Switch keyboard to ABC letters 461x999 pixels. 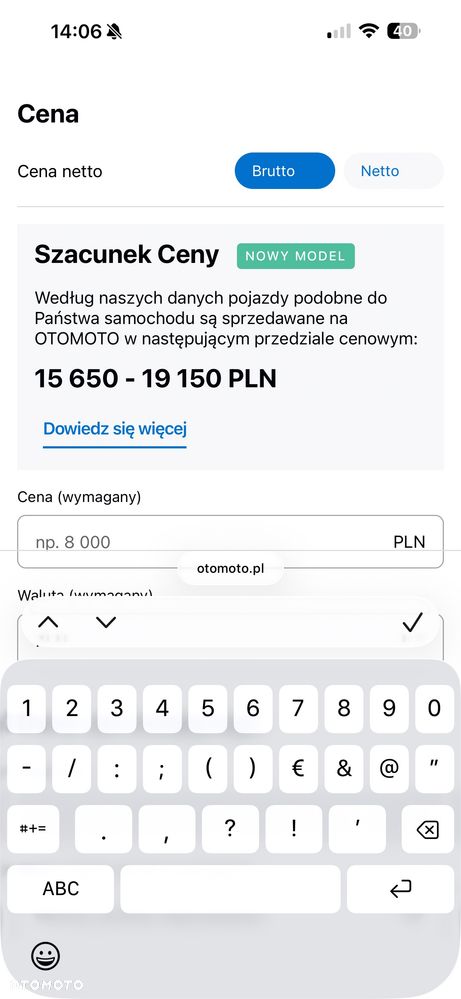pos(61,889)
